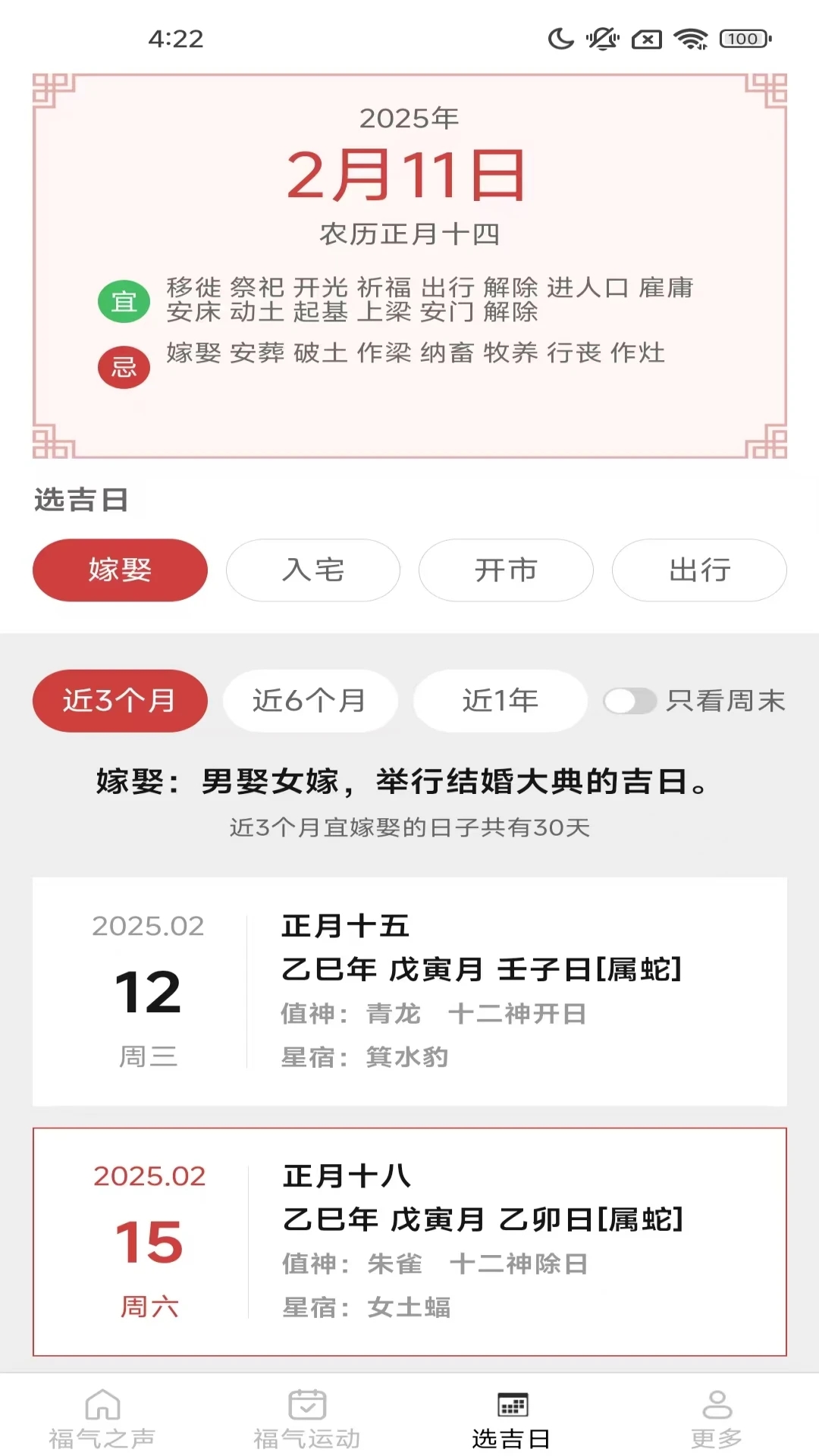
Task: Tap the highlighted 嫁娶 category button
Action: click(x=119, y=570)
